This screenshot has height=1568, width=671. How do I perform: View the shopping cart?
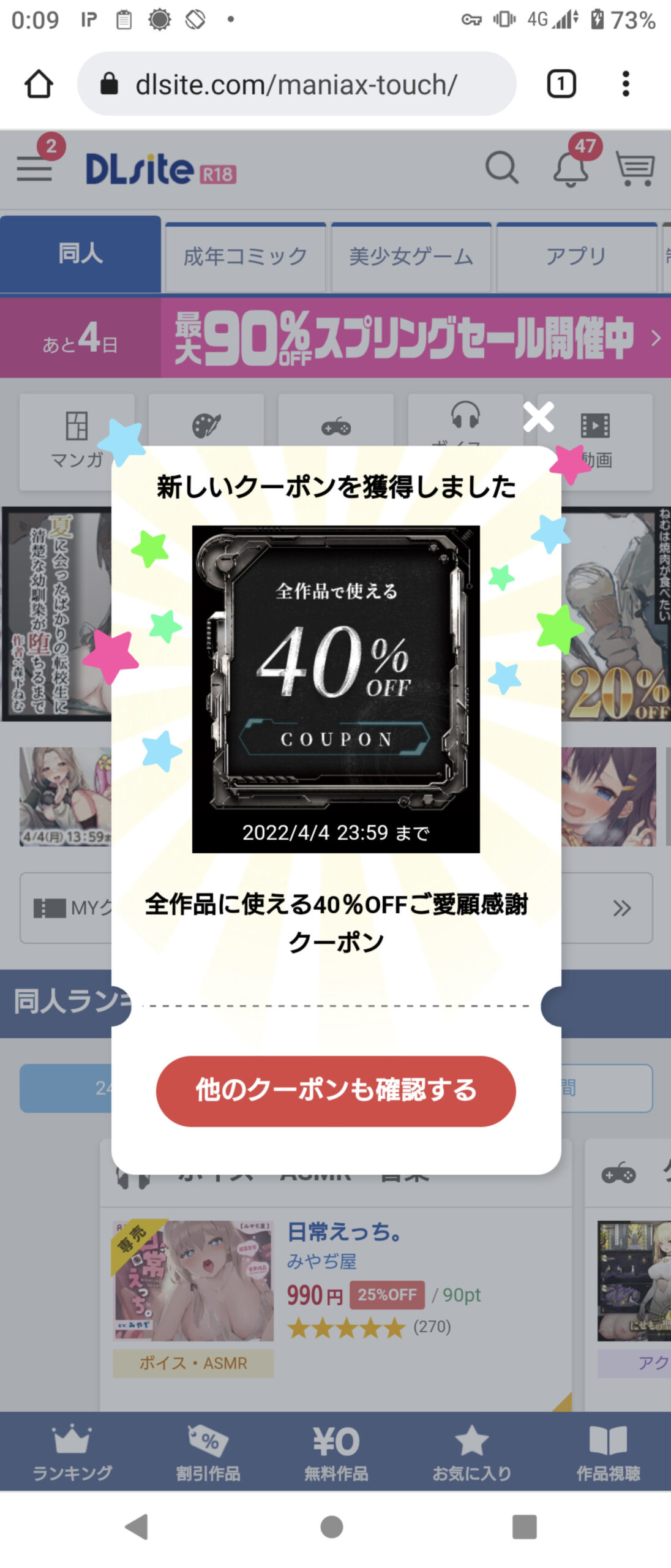click(x=635, y=168)
